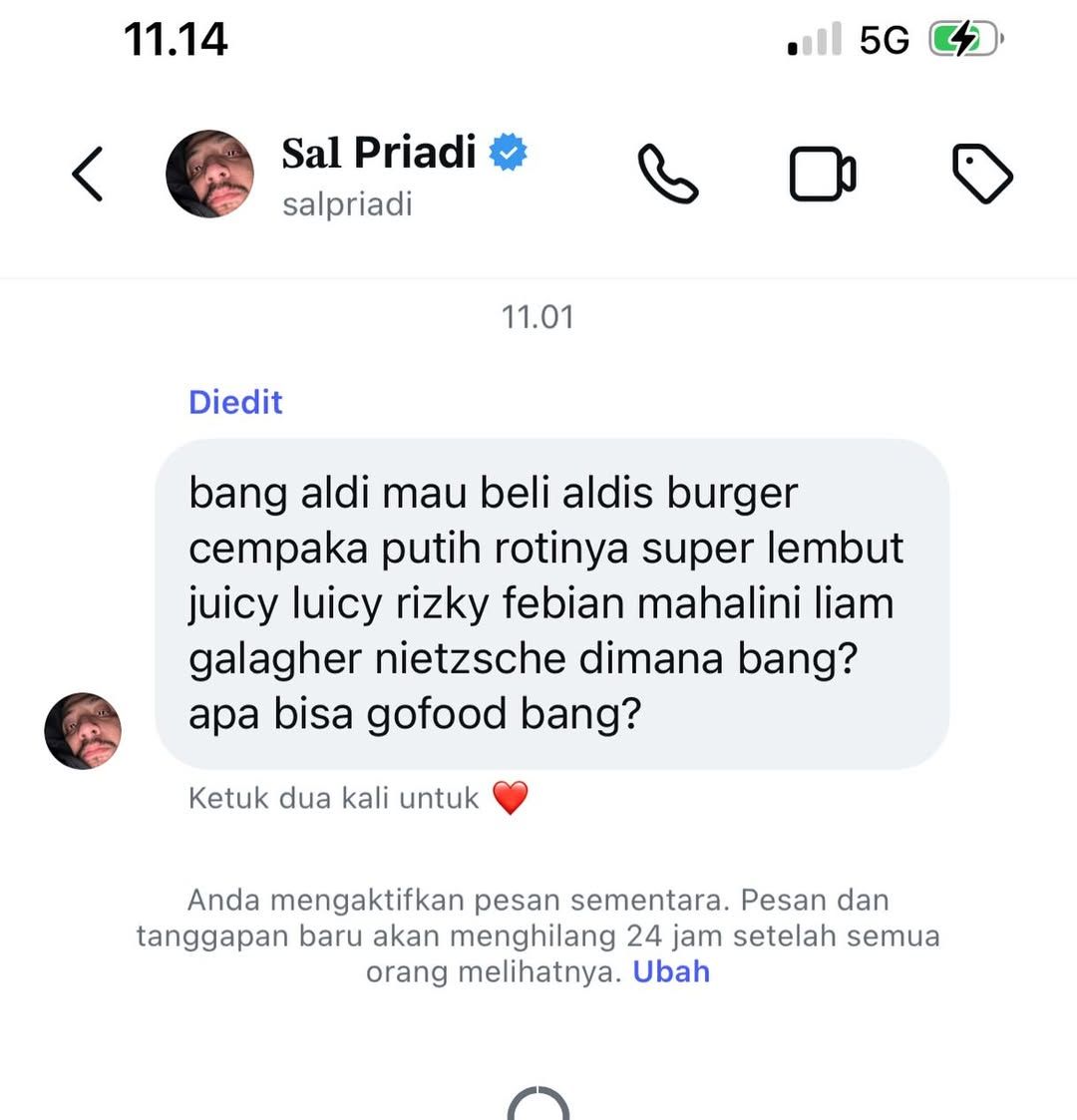Tap the username salpriadi below the name
This screenshot has width=1077, height=1120.
click(345, 203)
